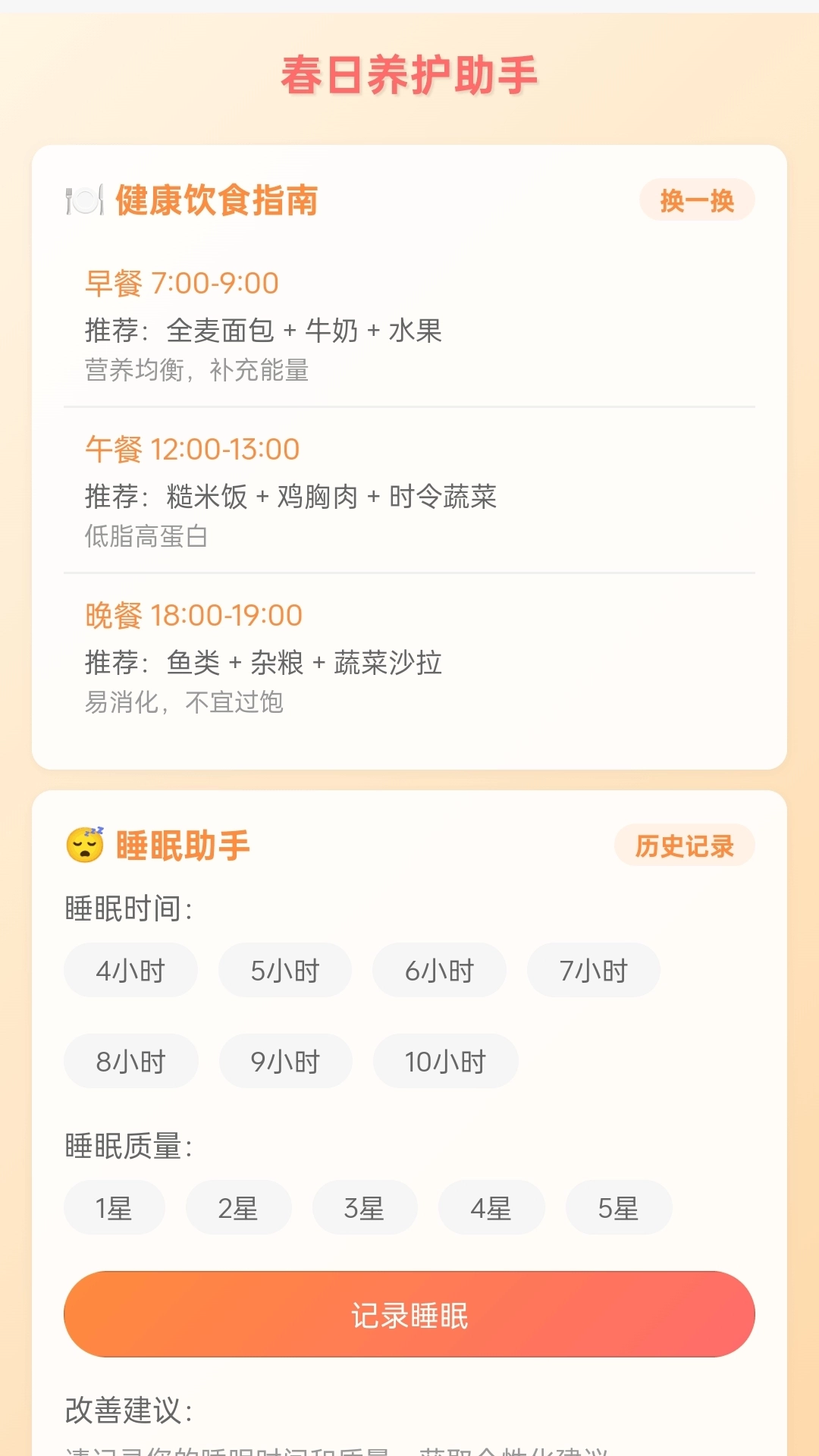Click the 换一换 button to refresh meal suggestions
The height and width of the screenshot is (1456, 819).
pyautogui.click(x=697, y=200)
